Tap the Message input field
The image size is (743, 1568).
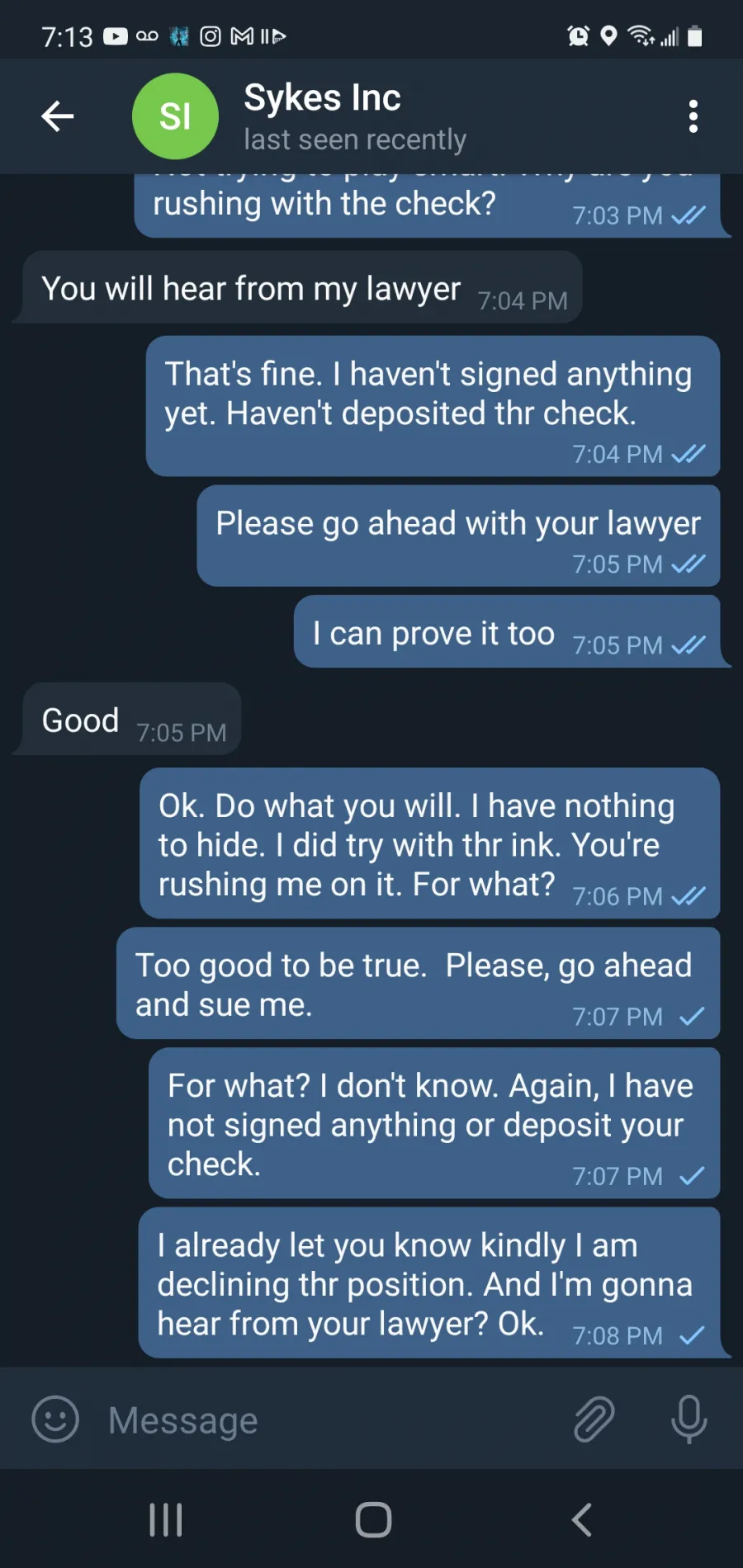click(x=330, y=1420)
